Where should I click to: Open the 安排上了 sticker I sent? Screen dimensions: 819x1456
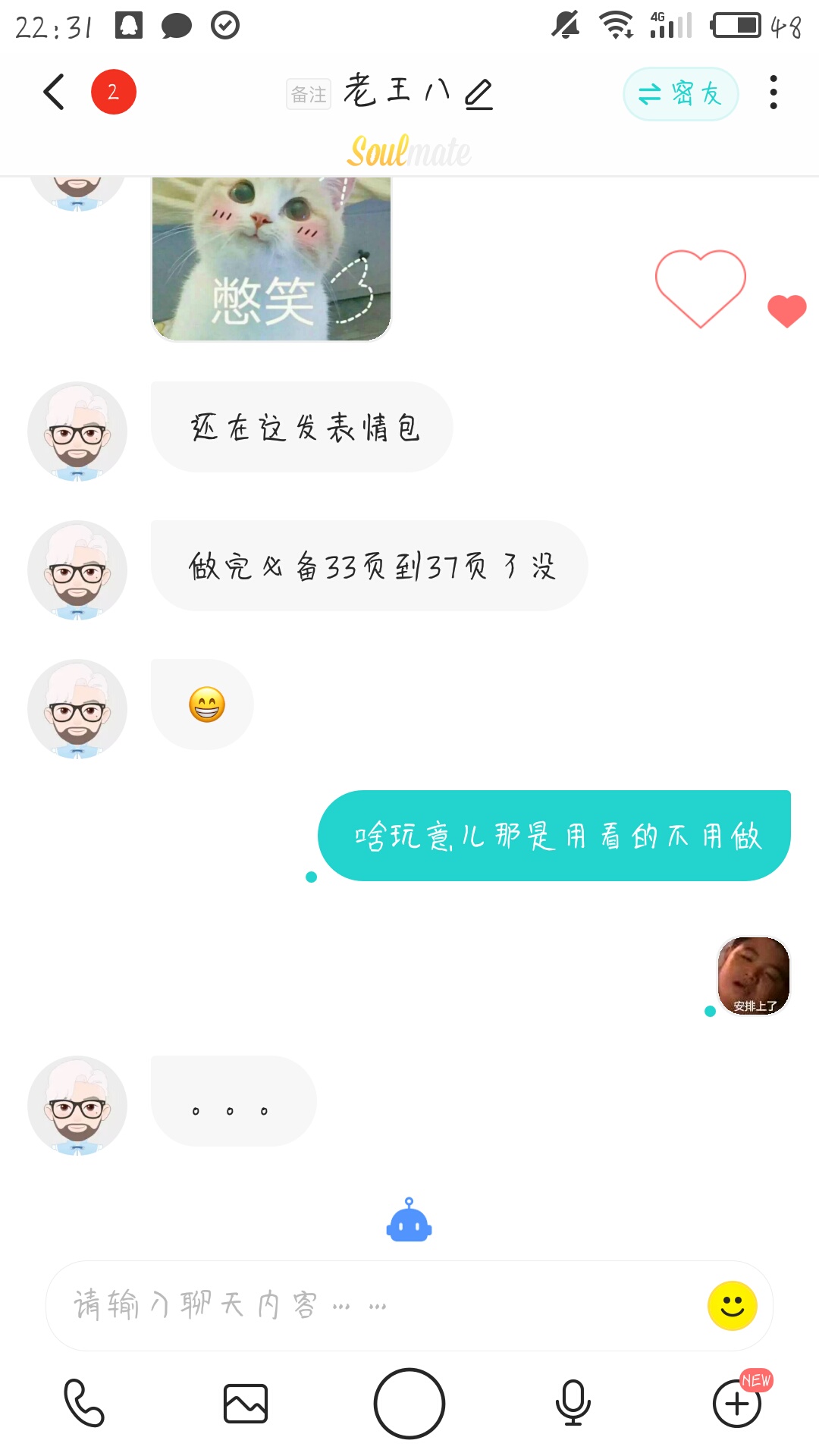(754, 976)
